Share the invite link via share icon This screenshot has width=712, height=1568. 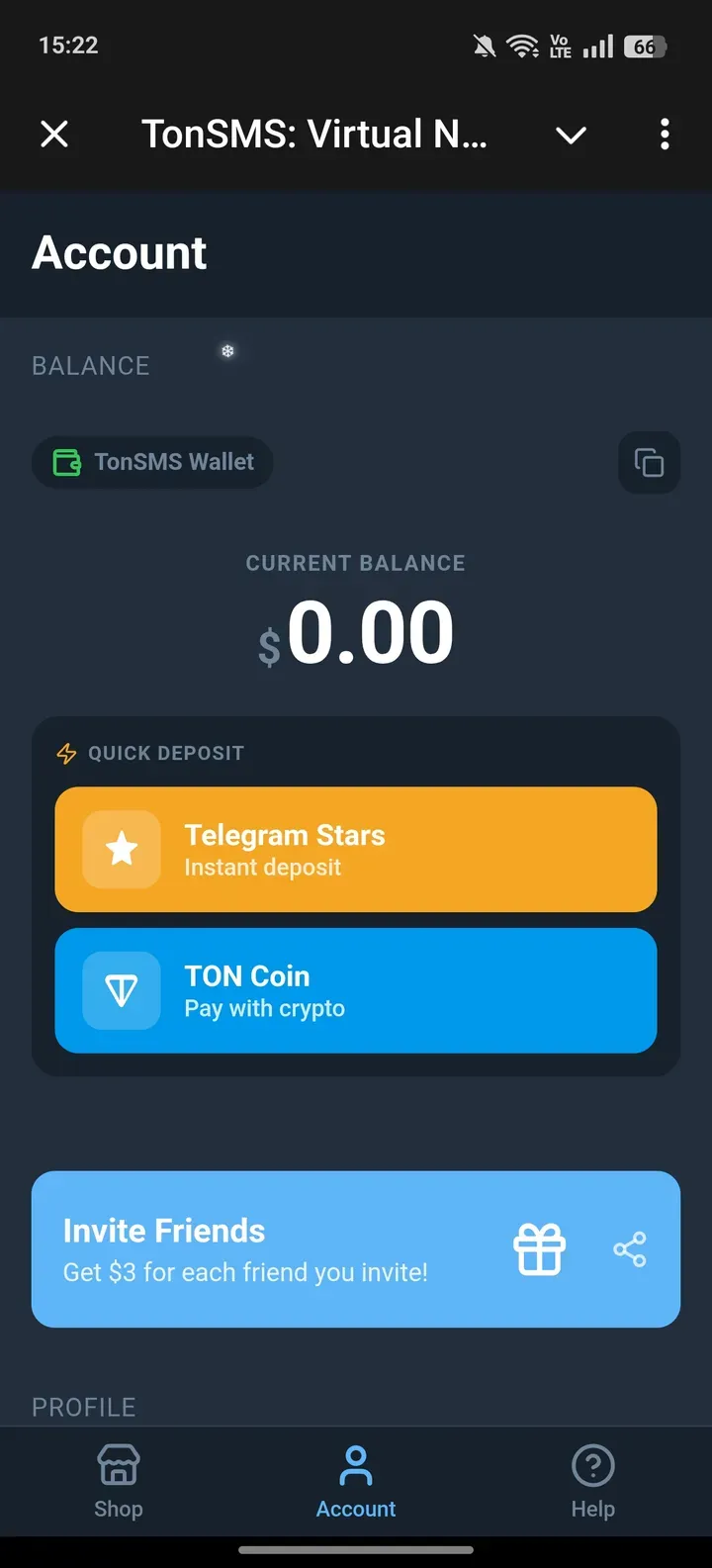pos(630,1249)
